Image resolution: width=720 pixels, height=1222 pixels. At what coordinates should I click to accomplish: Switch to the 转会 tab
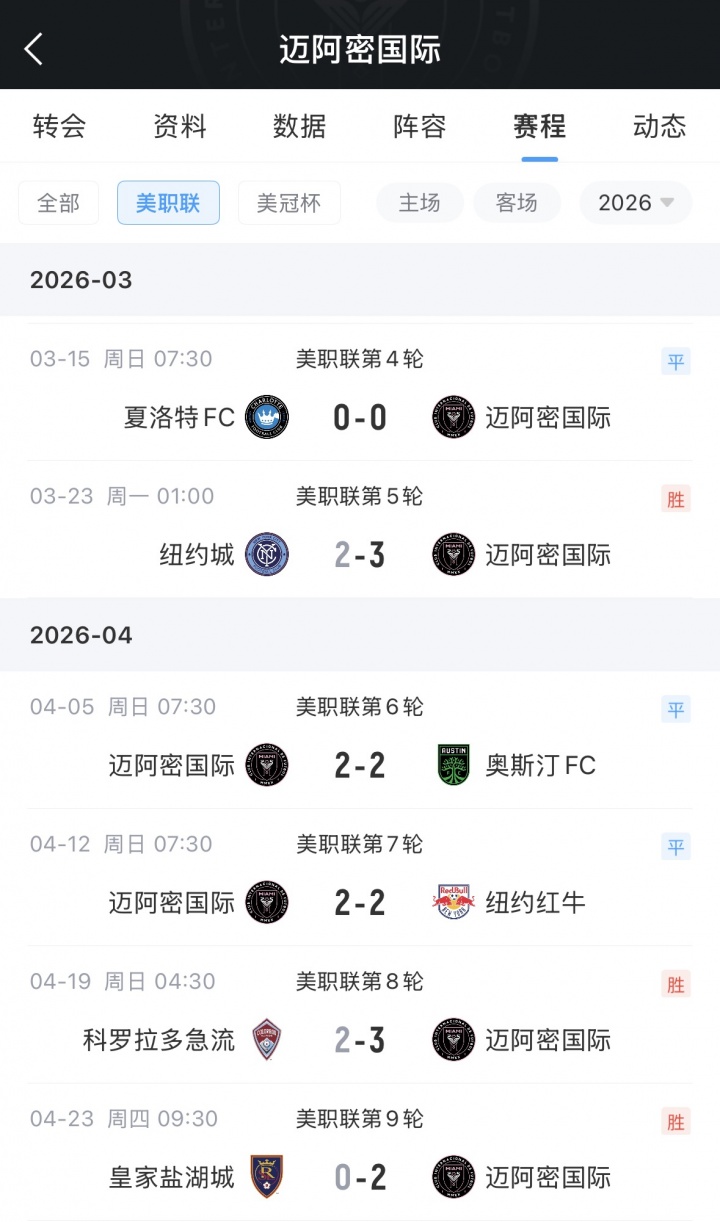pyautogui.click(x=59, y=126)
